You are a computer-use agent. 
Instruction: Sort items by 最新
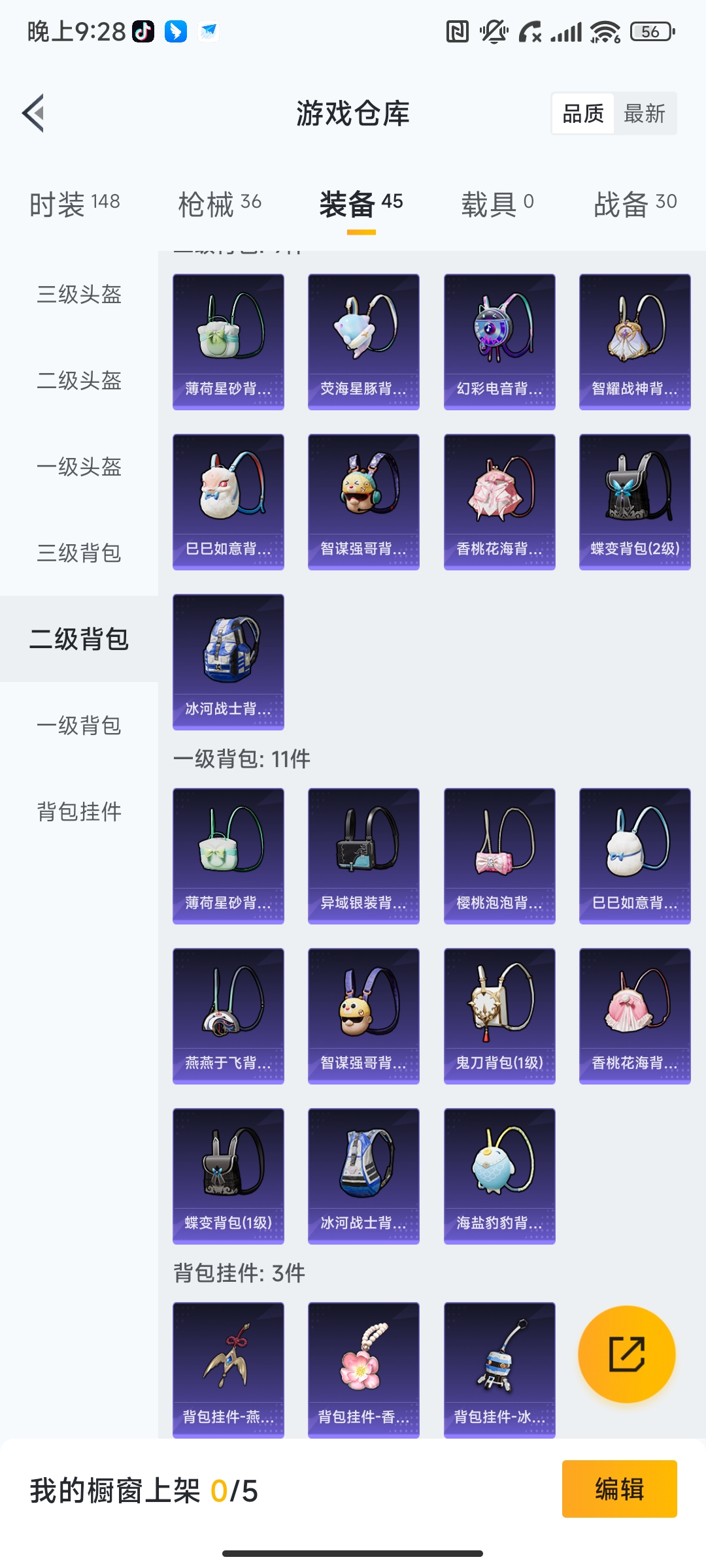644,114
